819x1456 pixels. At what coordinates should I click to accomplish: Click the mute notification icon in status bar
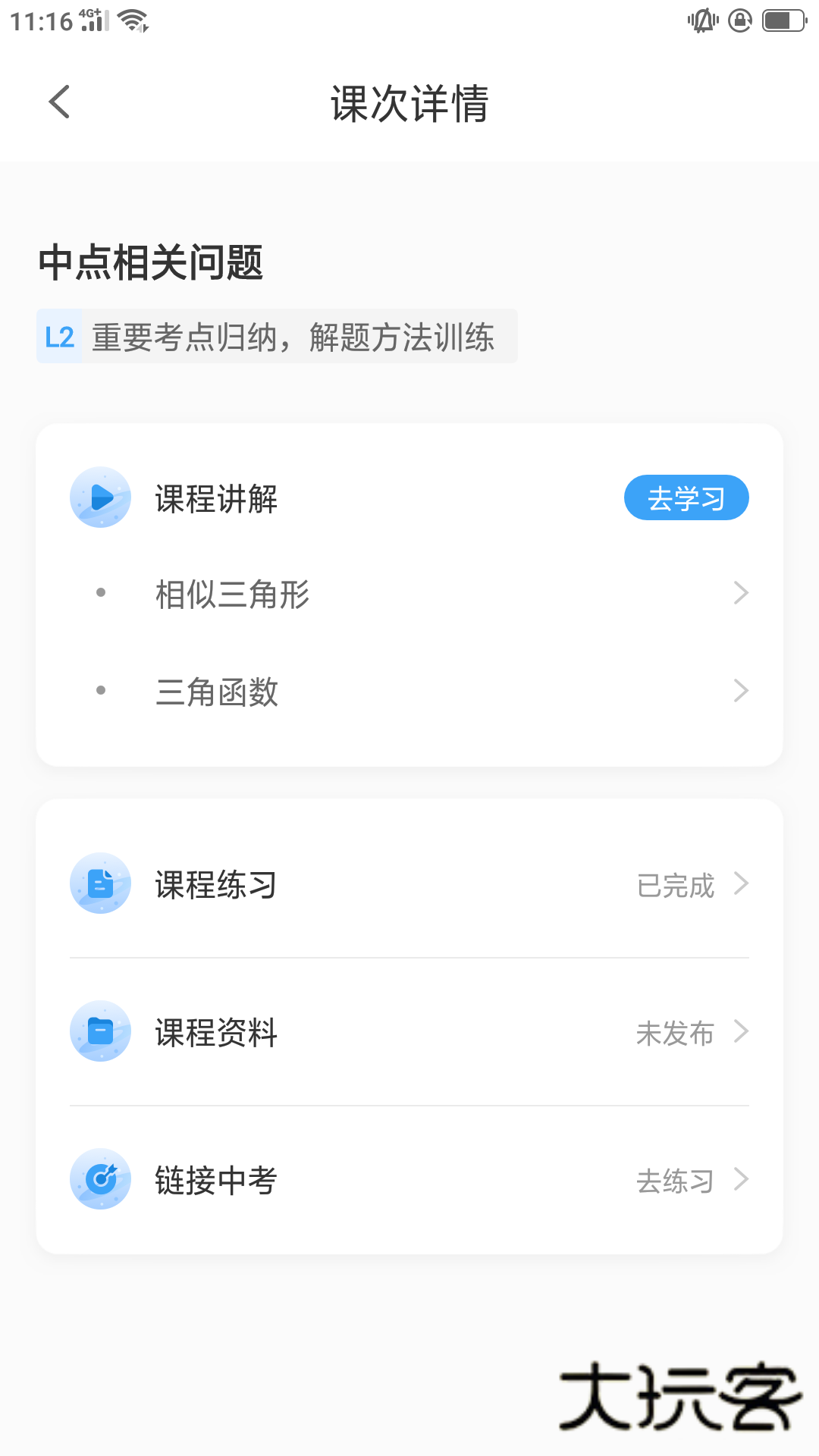click(x=701, y=20)
